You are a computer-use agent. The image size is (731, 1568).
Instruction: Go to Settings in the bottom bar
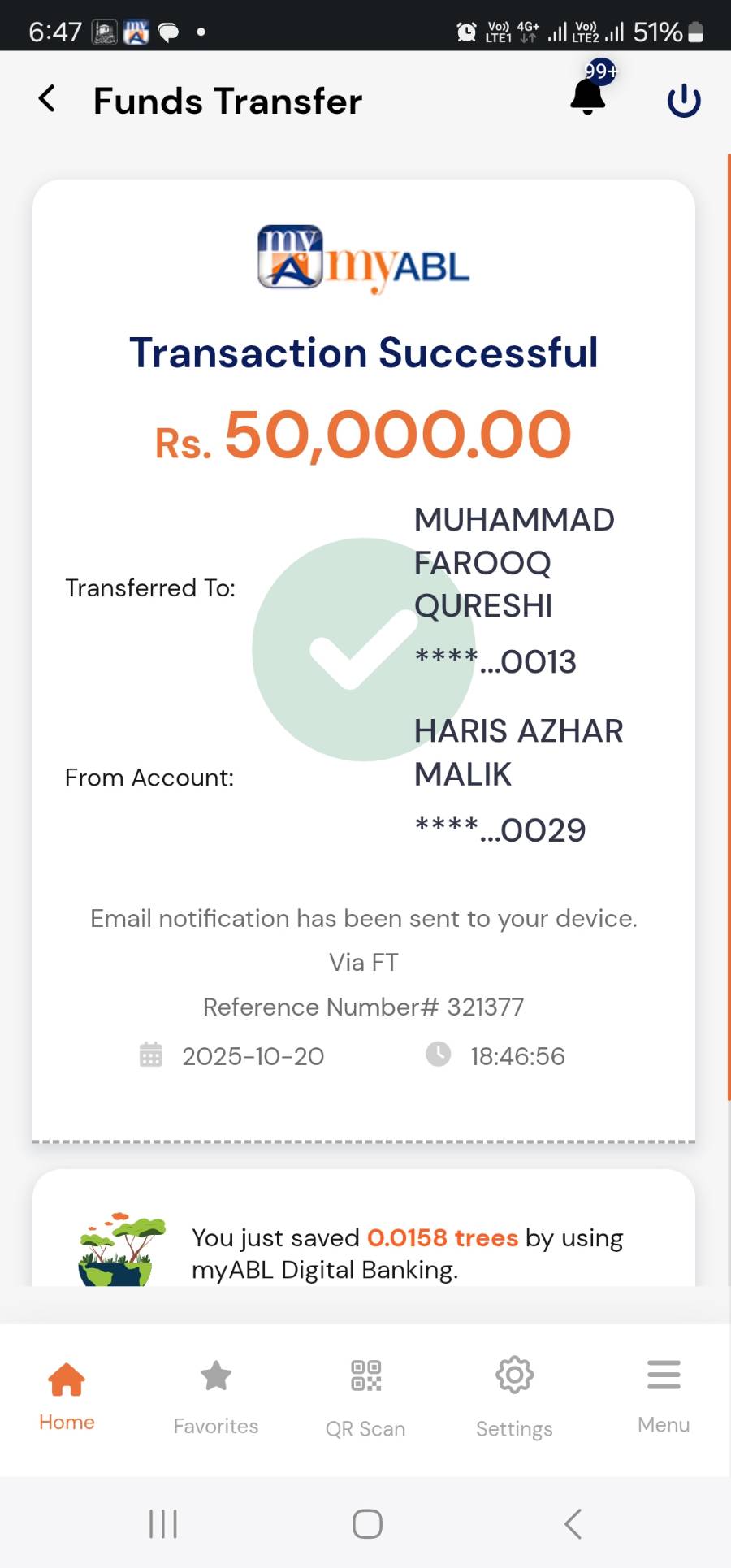514,1397
